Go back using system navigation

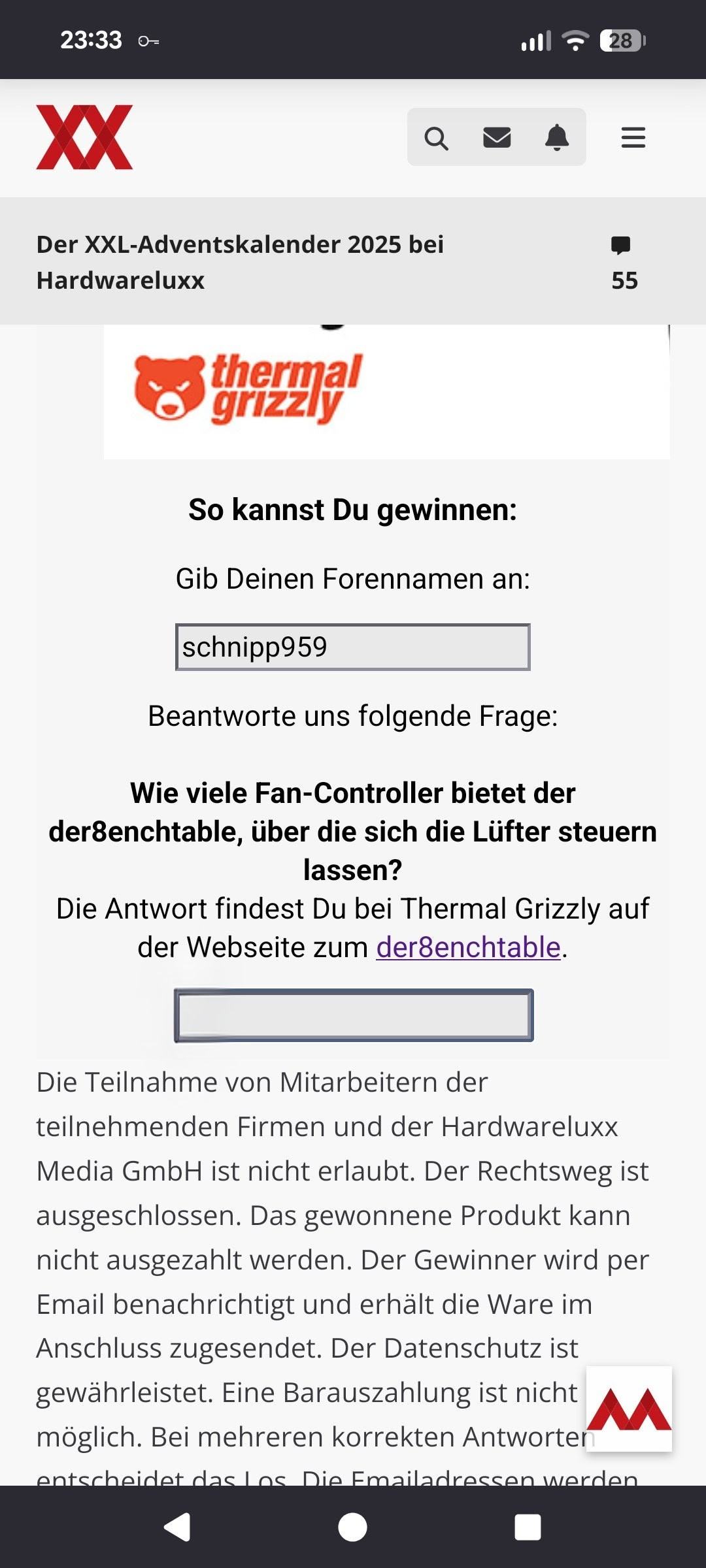[177, 1527]
